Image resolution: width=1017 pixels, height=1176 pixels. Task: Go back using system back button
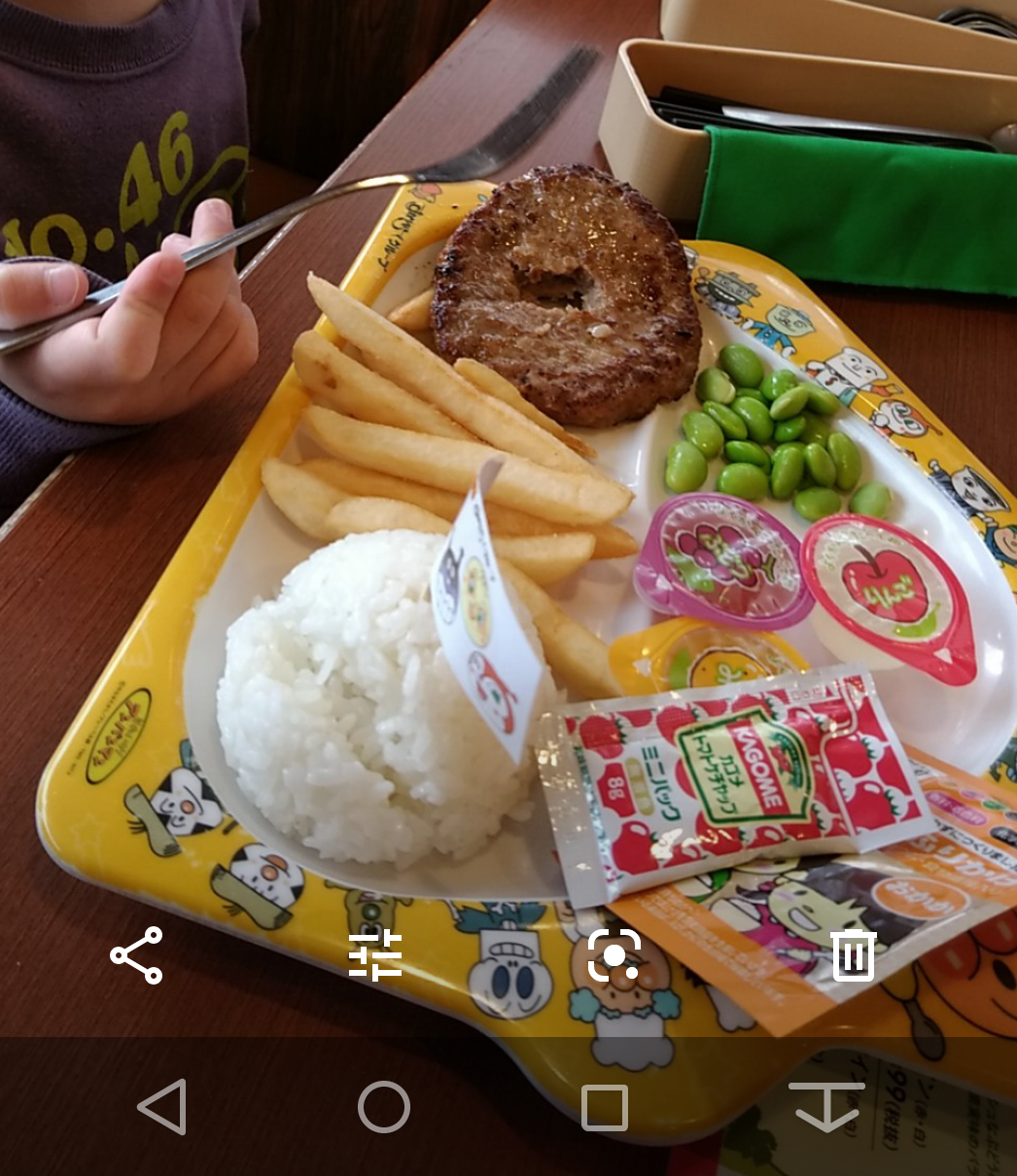click(162, 1107)
